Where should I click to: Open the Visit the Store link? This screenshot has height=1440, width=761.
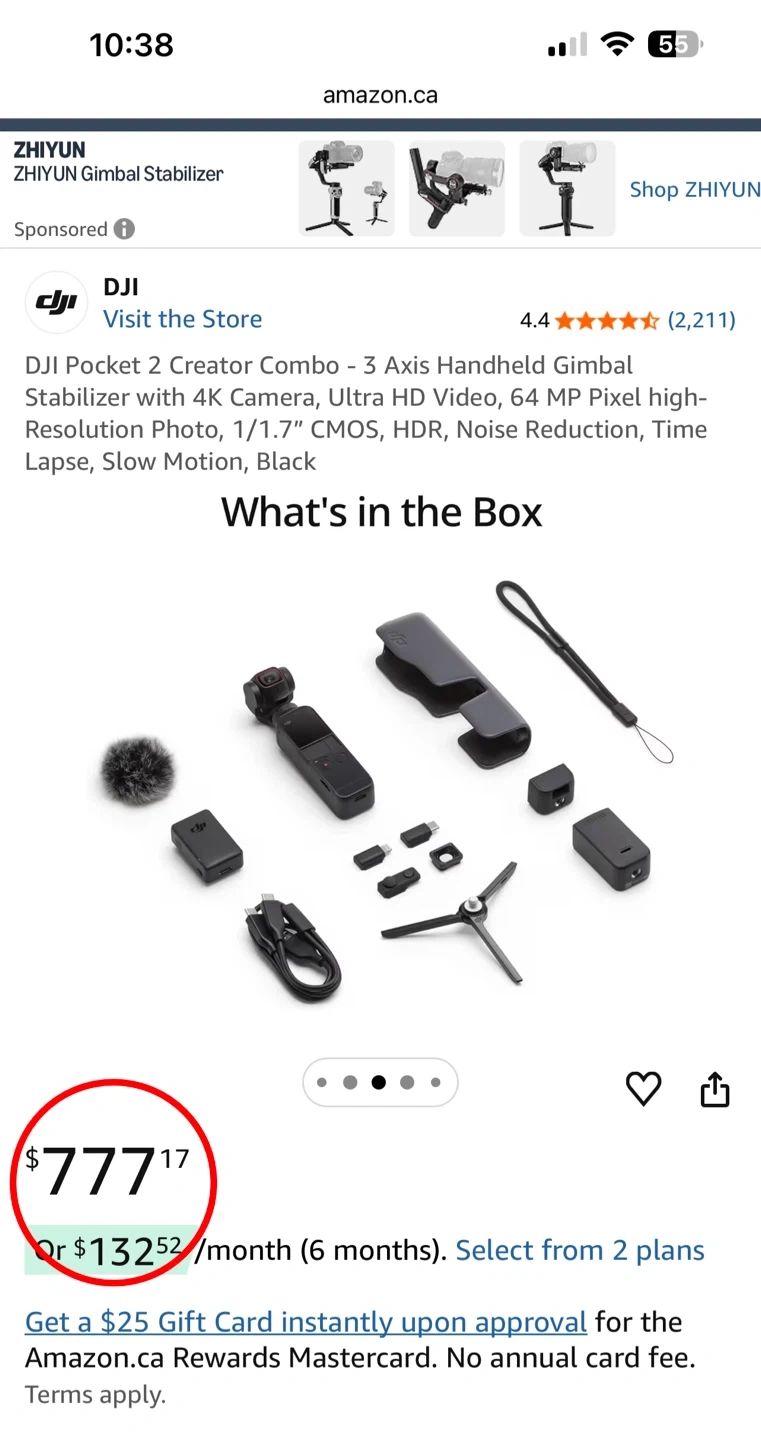182,319
